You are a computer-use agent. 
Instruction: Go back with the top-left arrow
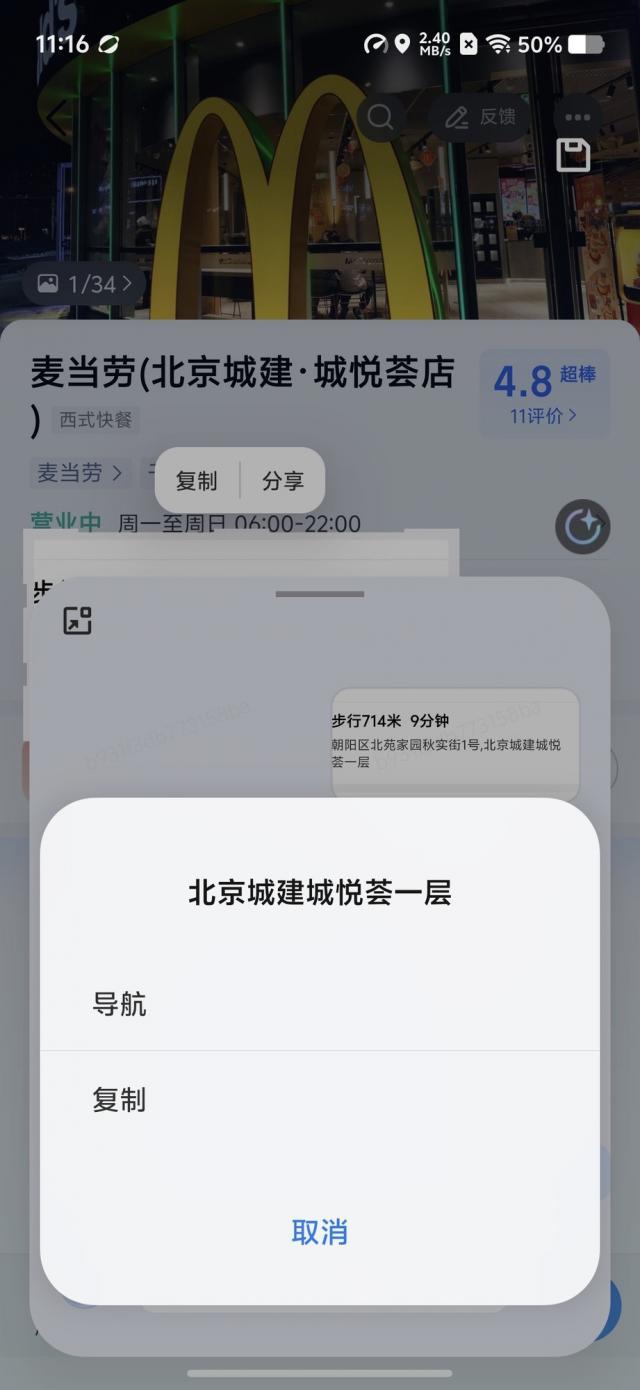click(56, 122)
